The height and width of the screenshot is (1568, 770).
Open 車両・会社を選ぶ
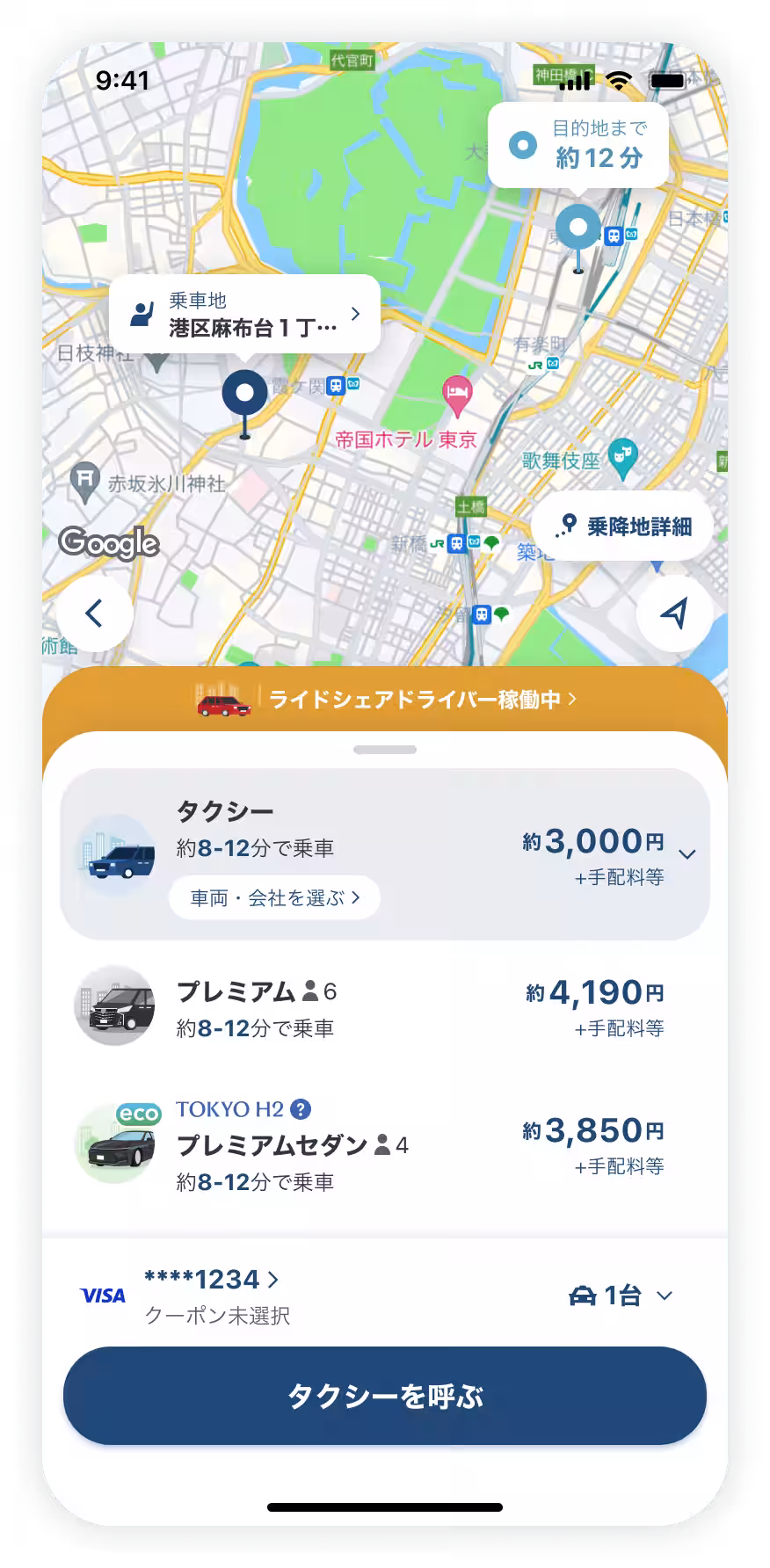click(x=273, y=897)
